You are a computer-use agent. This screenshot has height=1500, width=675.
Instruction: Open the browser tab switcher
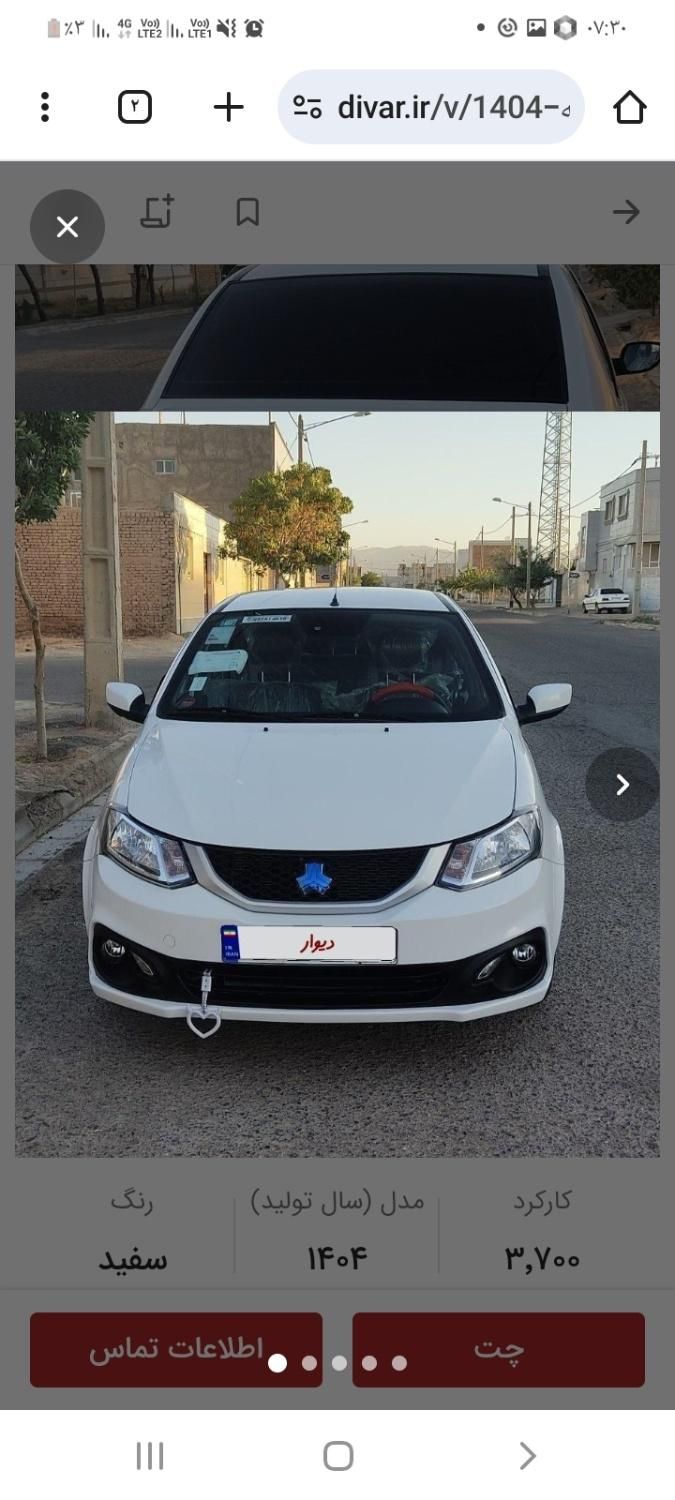pos(135,107)
